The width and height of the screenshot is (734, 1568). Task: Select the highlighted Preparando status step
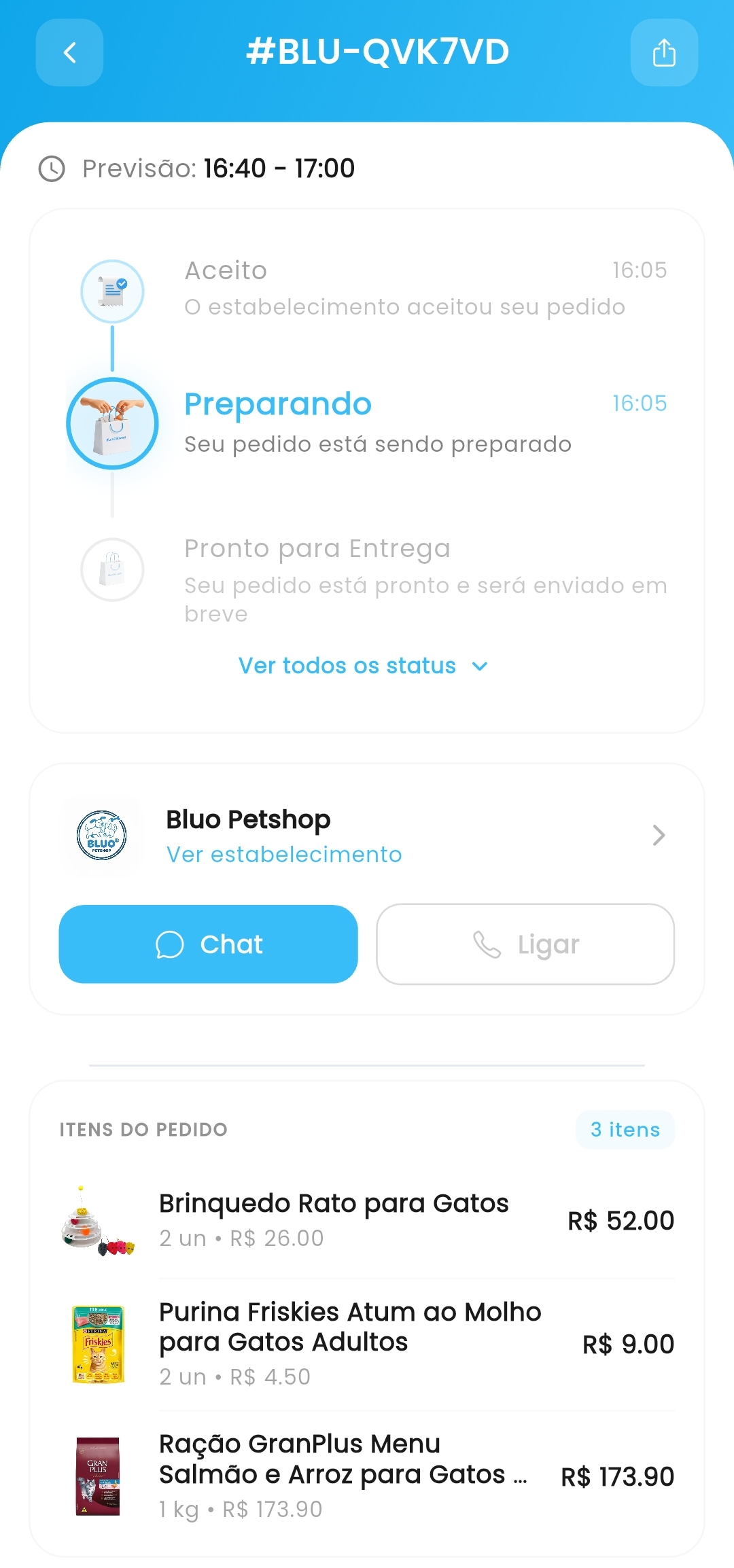[278, 404]
